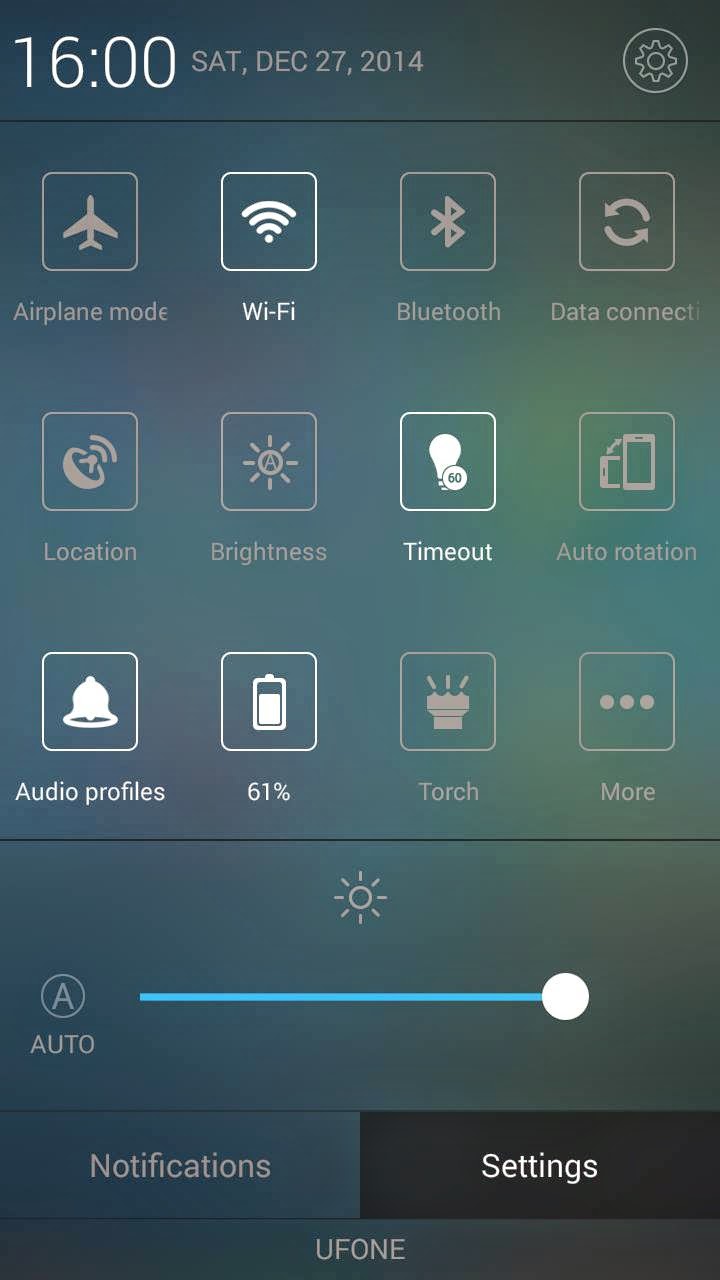Enable AUTO brightness

[x=63, y=1015]
